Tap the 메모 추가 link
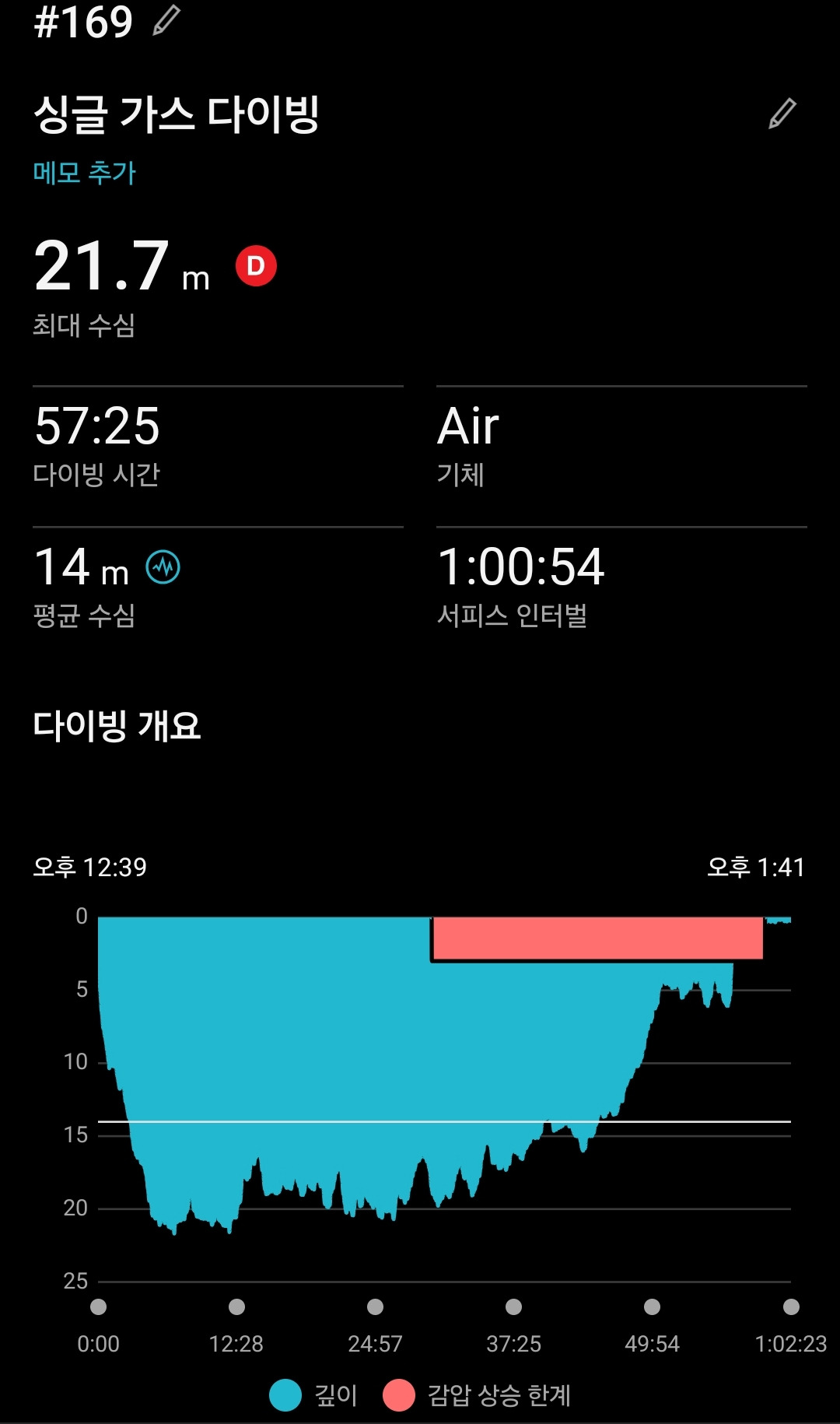Viewport: 840px width, 1424px height. [84, 172]
